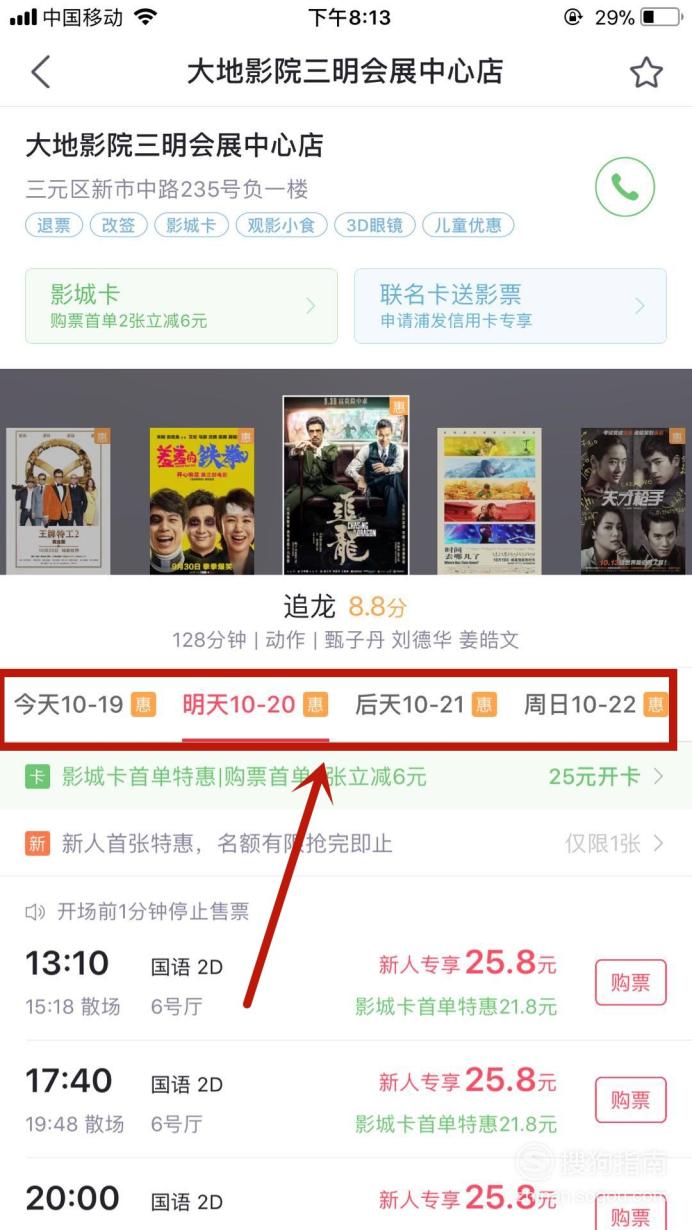
Task: Favorite this cinema with the star icon
Action: pos(646,72)
